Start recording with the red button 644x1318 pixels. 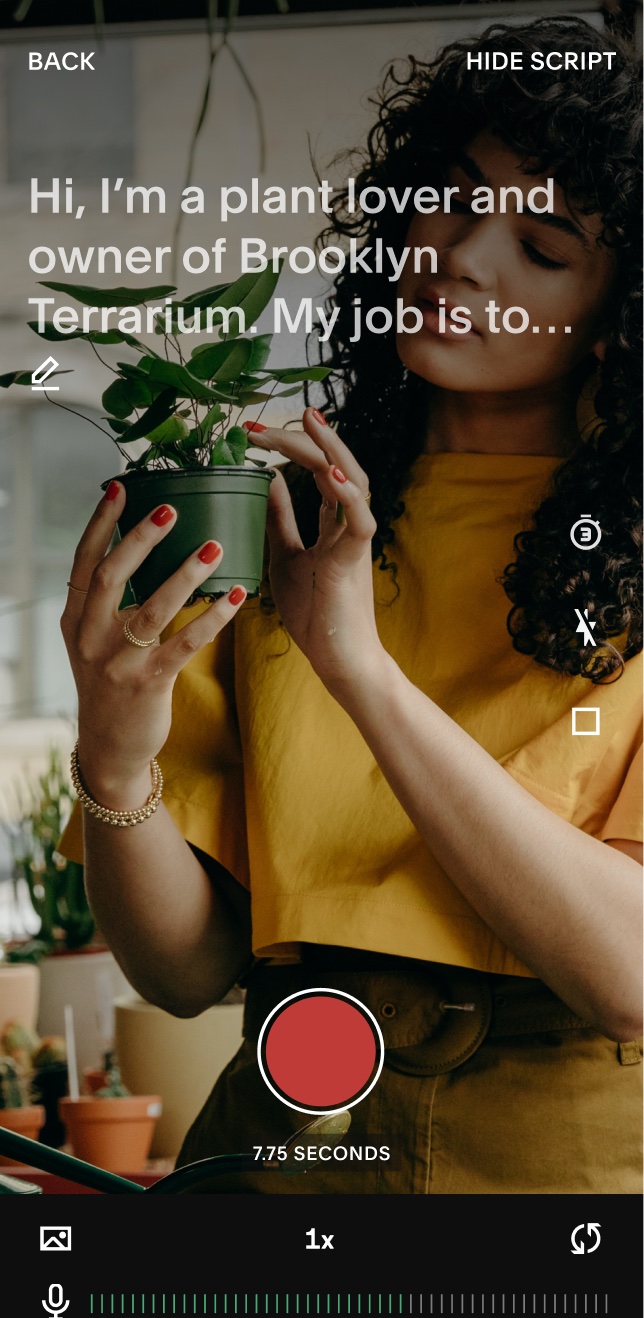(x=321, y=1051)
